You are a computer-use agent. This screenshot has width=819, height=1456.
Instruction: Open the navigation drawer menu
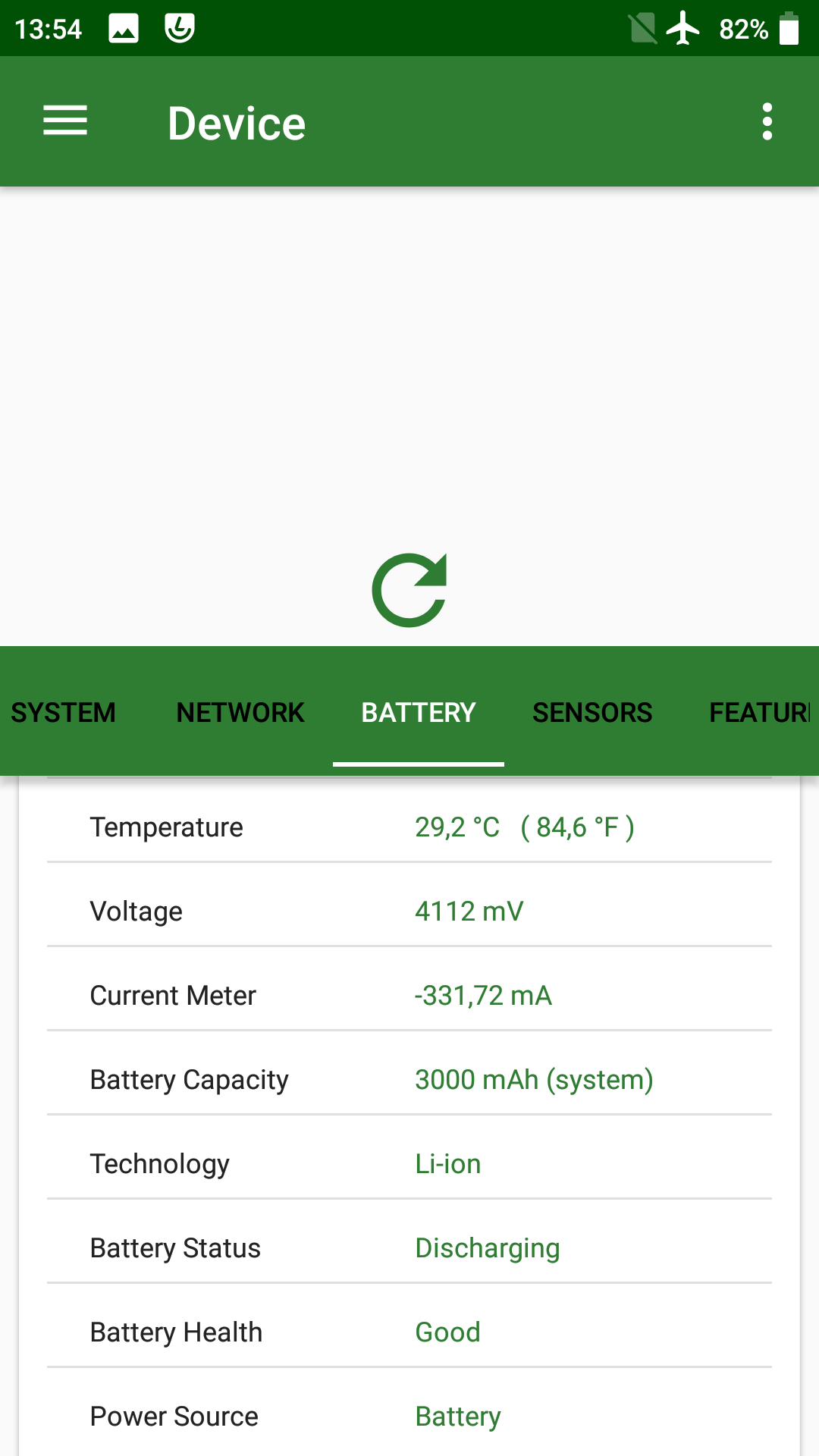pos(65,121)
